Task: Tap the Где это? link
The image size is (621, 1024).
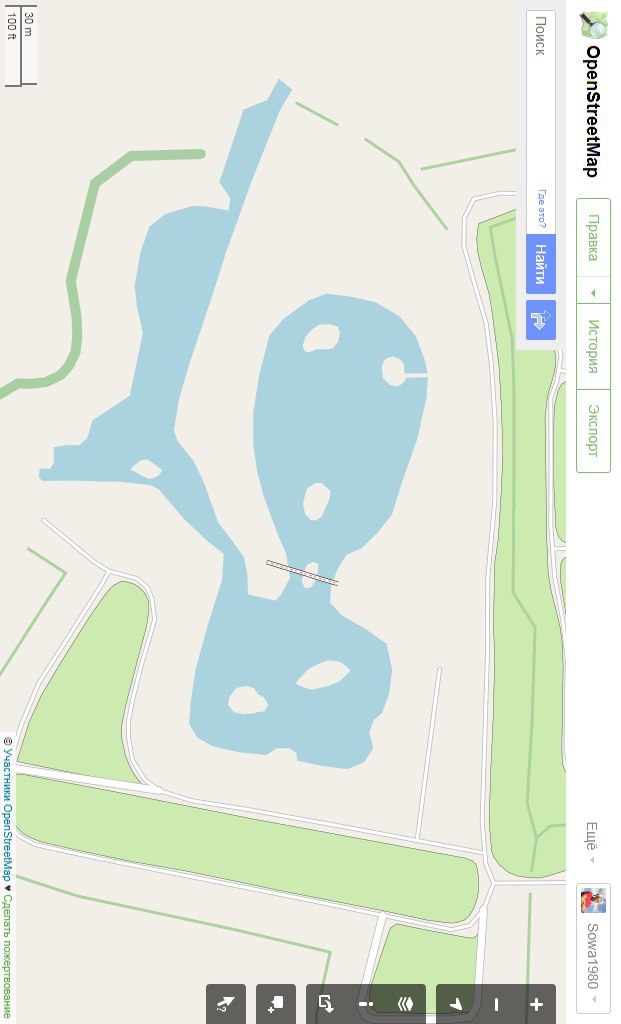Action: pos(541,209)
